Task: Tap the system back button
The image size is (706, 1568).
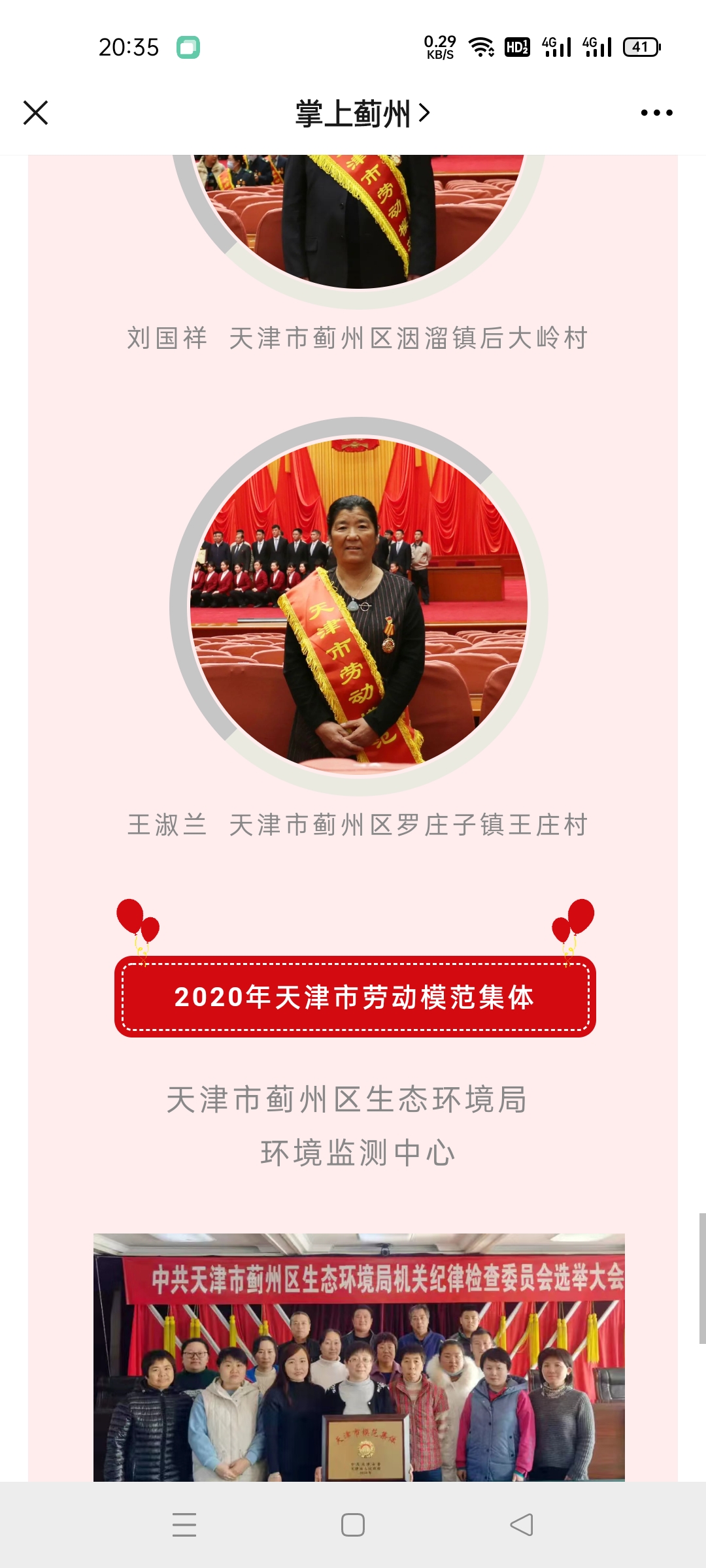Action: 522,1525
